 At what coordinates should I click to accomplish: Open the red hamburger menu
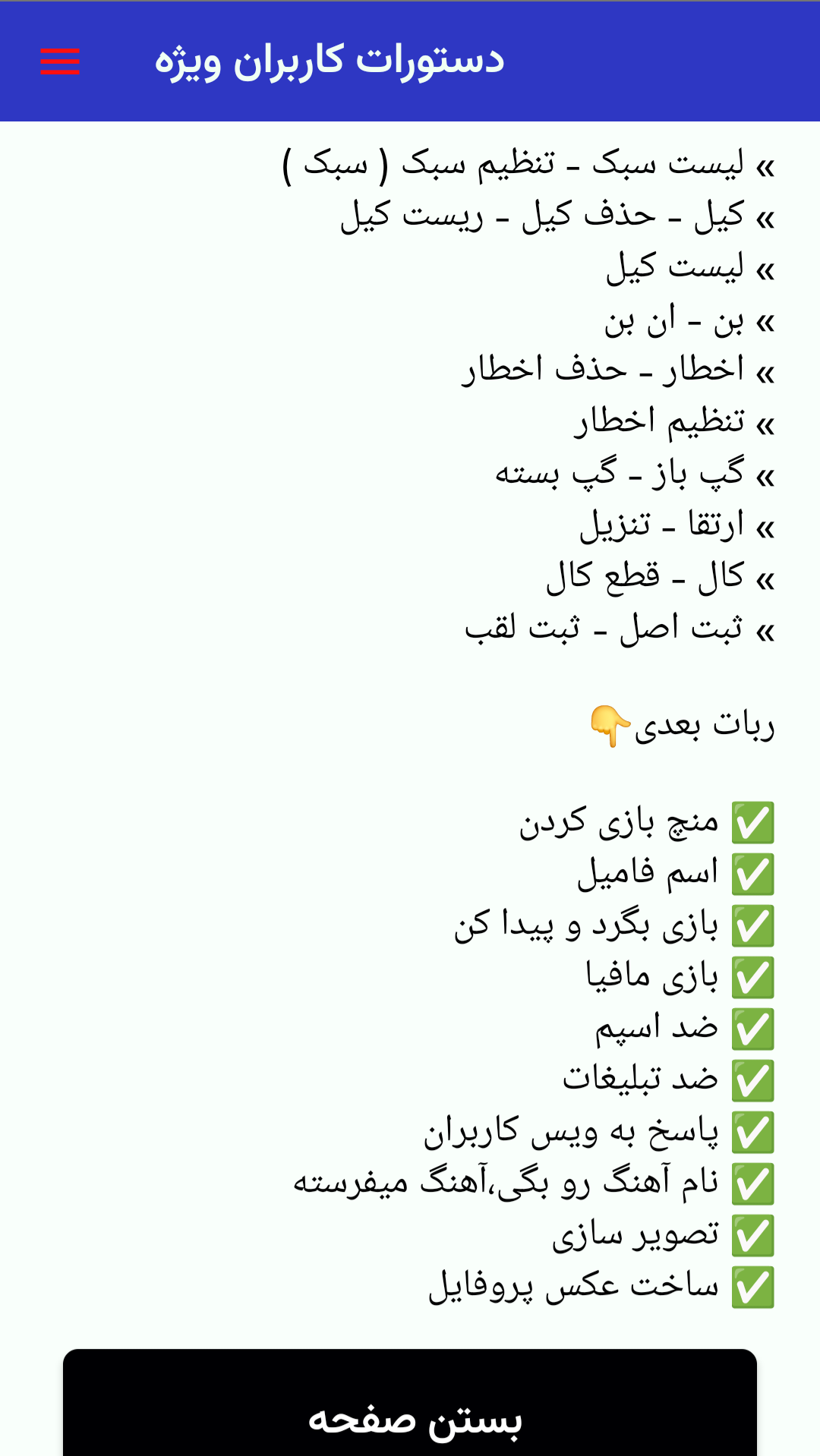click(x=60, y=61)
